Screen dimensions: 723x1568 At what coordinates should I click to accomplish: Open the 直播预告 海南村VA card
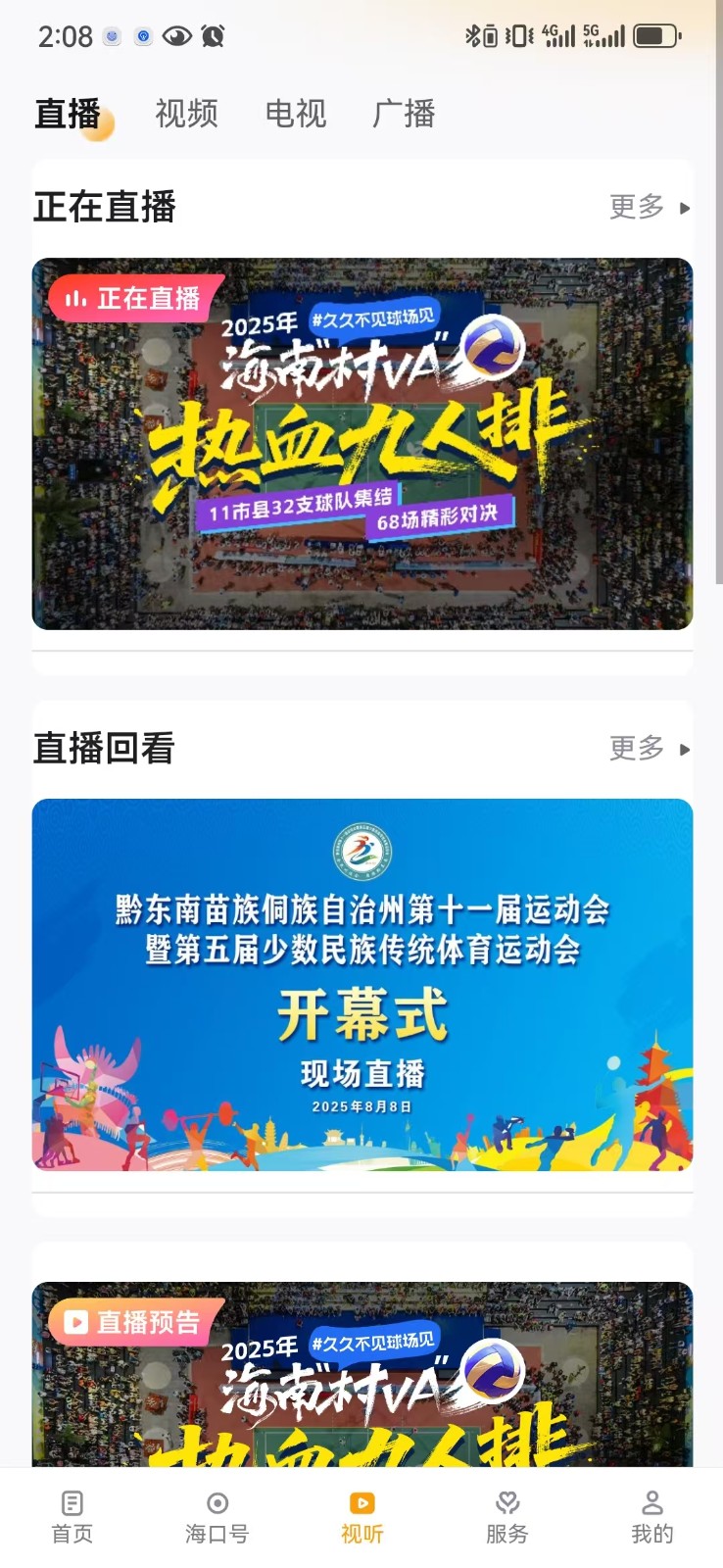[362, 1374]
